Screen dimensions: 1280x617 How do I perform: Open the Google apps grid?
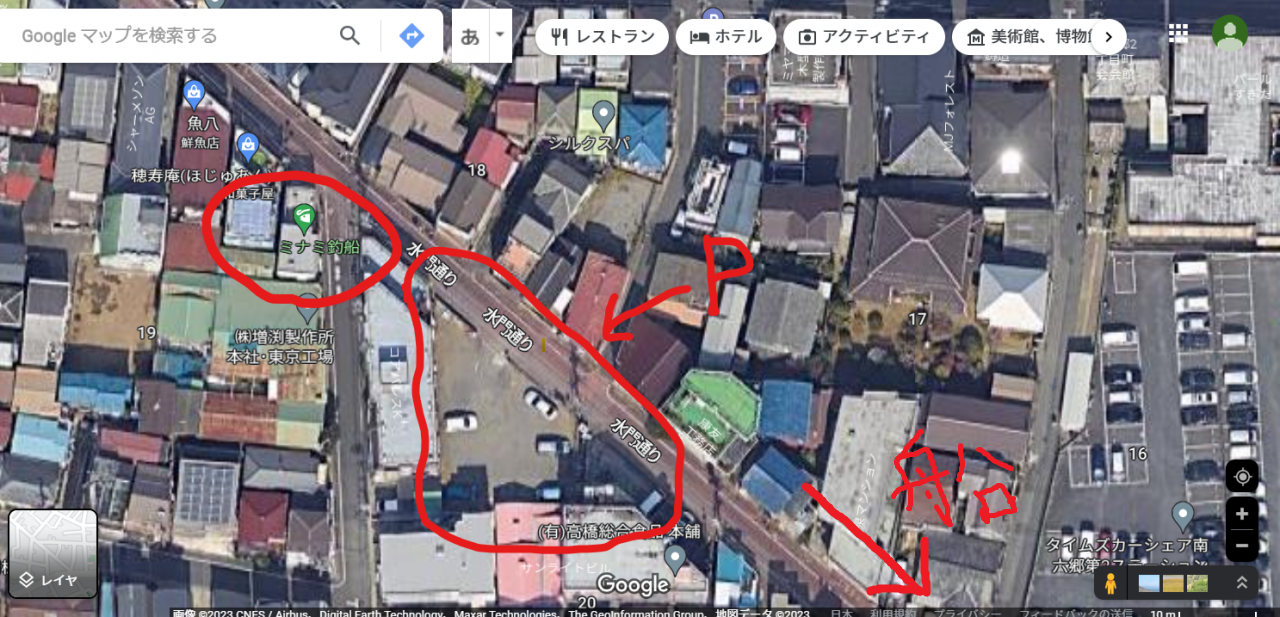(x=1178, y=32)
